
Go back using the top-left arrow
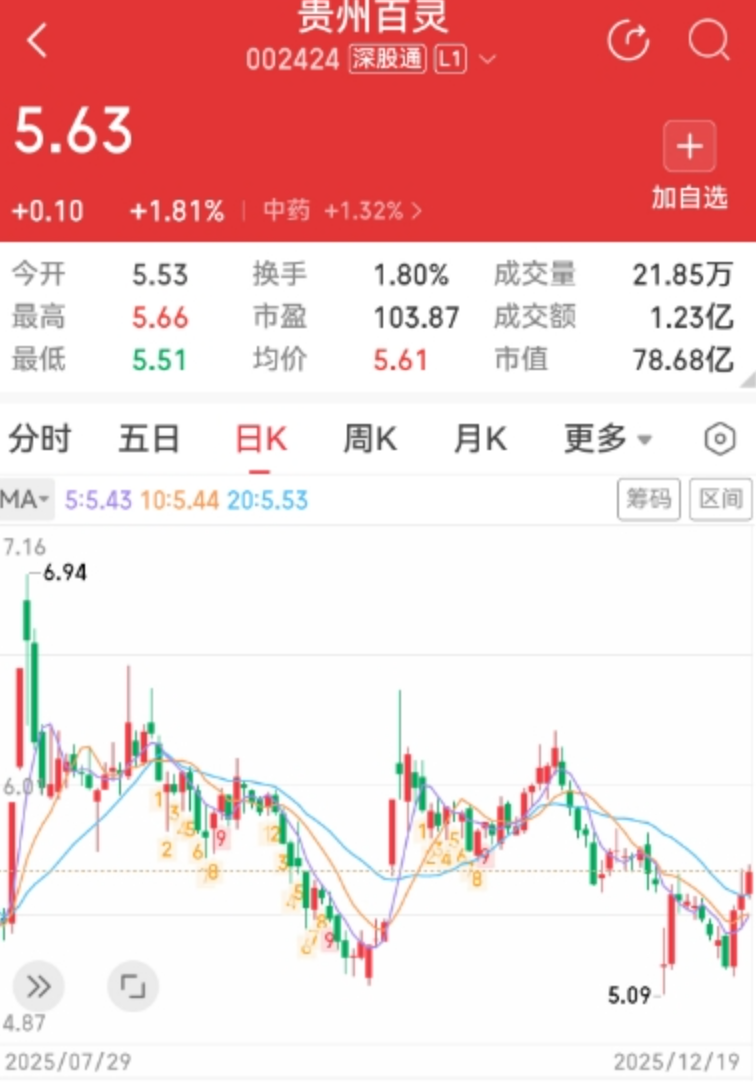(37, 42)
